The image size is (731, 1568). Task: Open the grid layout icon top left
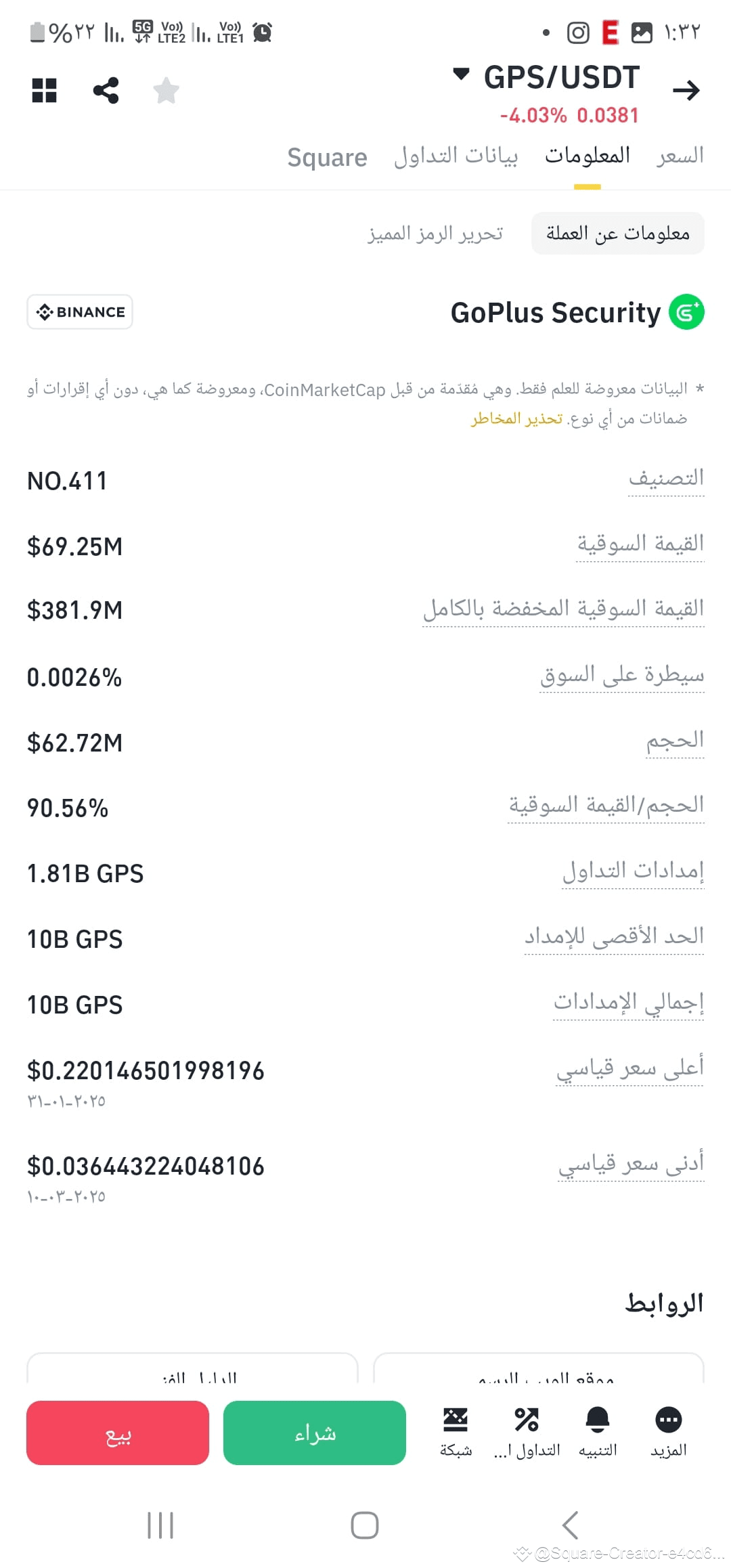43,90
